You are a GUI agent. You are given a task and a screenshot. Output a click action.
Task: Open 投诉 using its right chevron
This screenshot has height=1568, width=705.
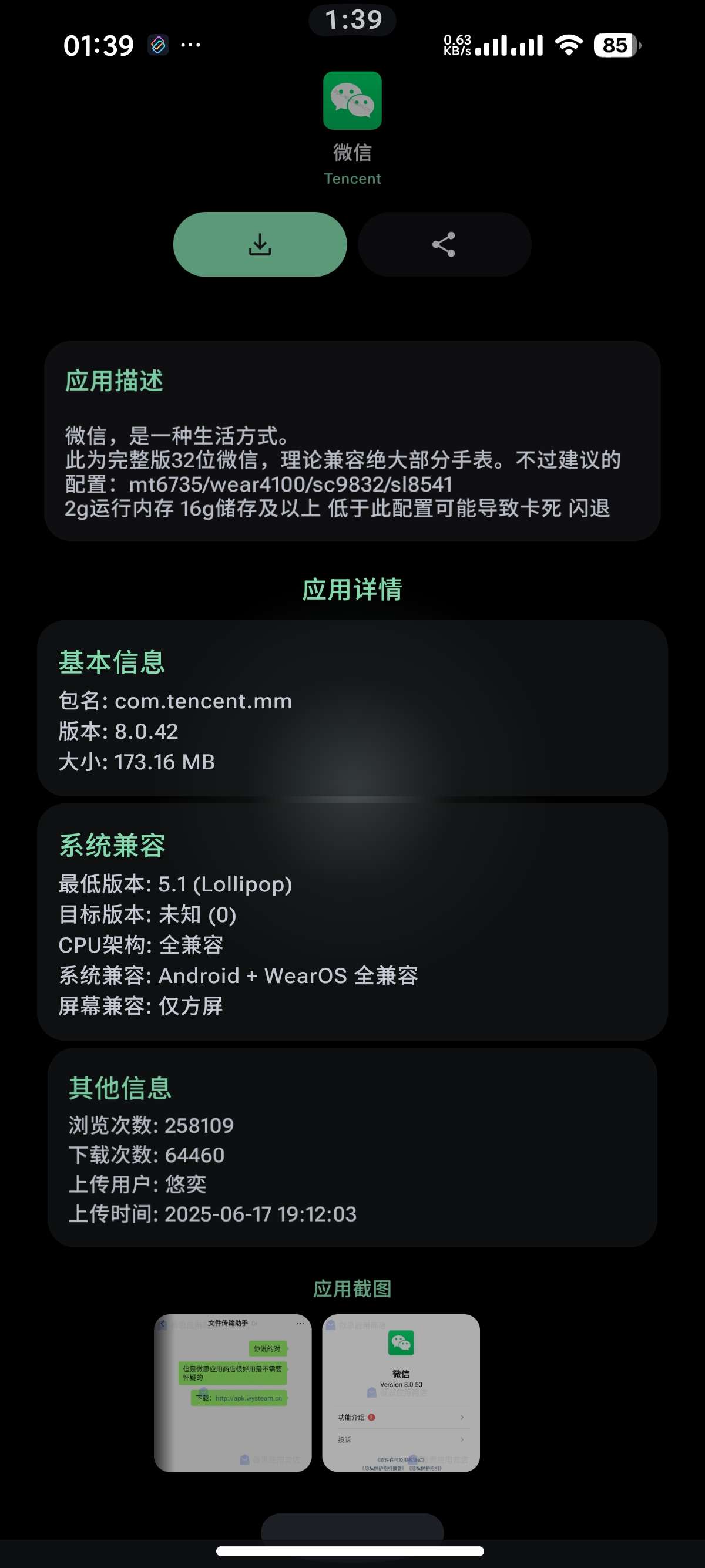[x=462, y=1439]
